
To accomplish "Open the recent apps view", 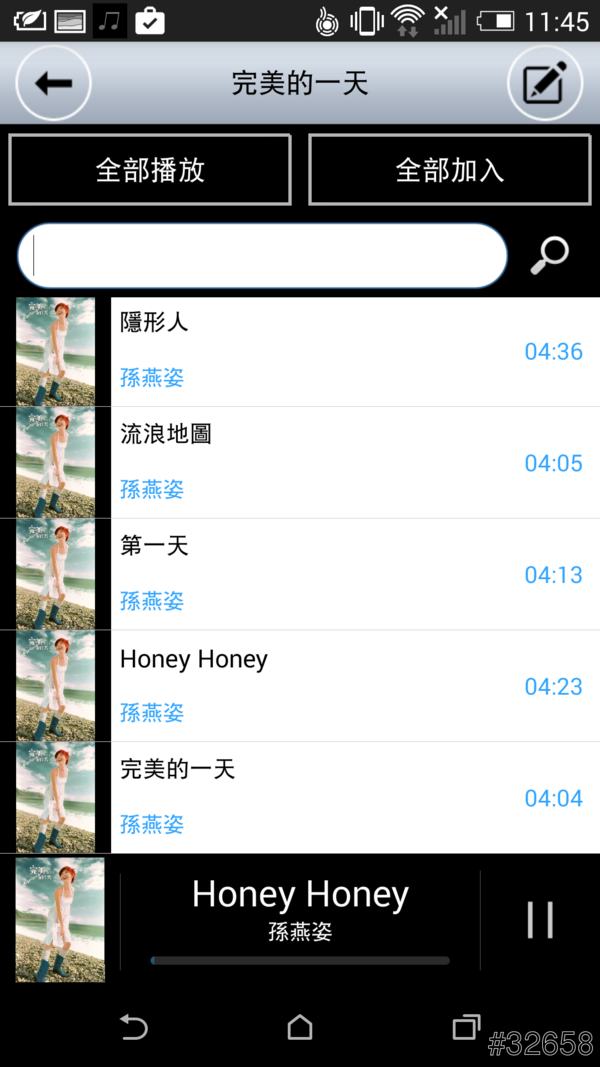I will tap(465, 1027).
